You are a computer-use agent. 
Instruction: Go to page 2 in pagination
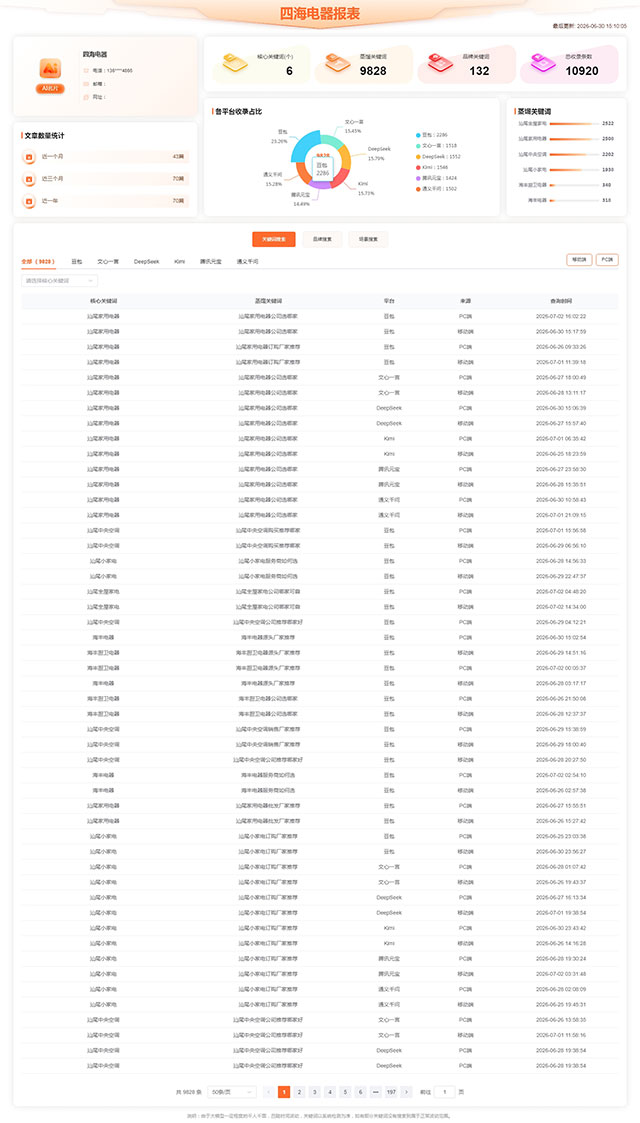coord(300,1091)
